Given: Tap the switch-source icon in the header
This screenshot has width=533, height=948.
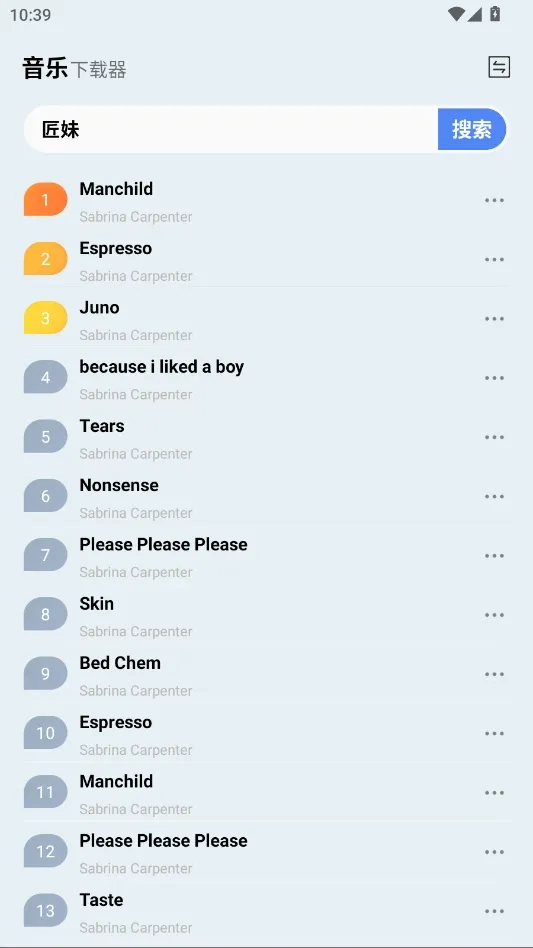Looking at the screenshot, I should 499,67.
